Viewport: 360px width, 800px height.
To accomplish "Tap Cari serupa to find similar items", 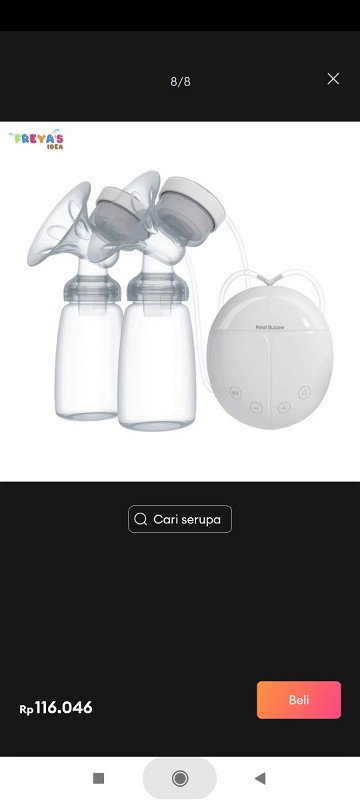I will click(180, 519).
